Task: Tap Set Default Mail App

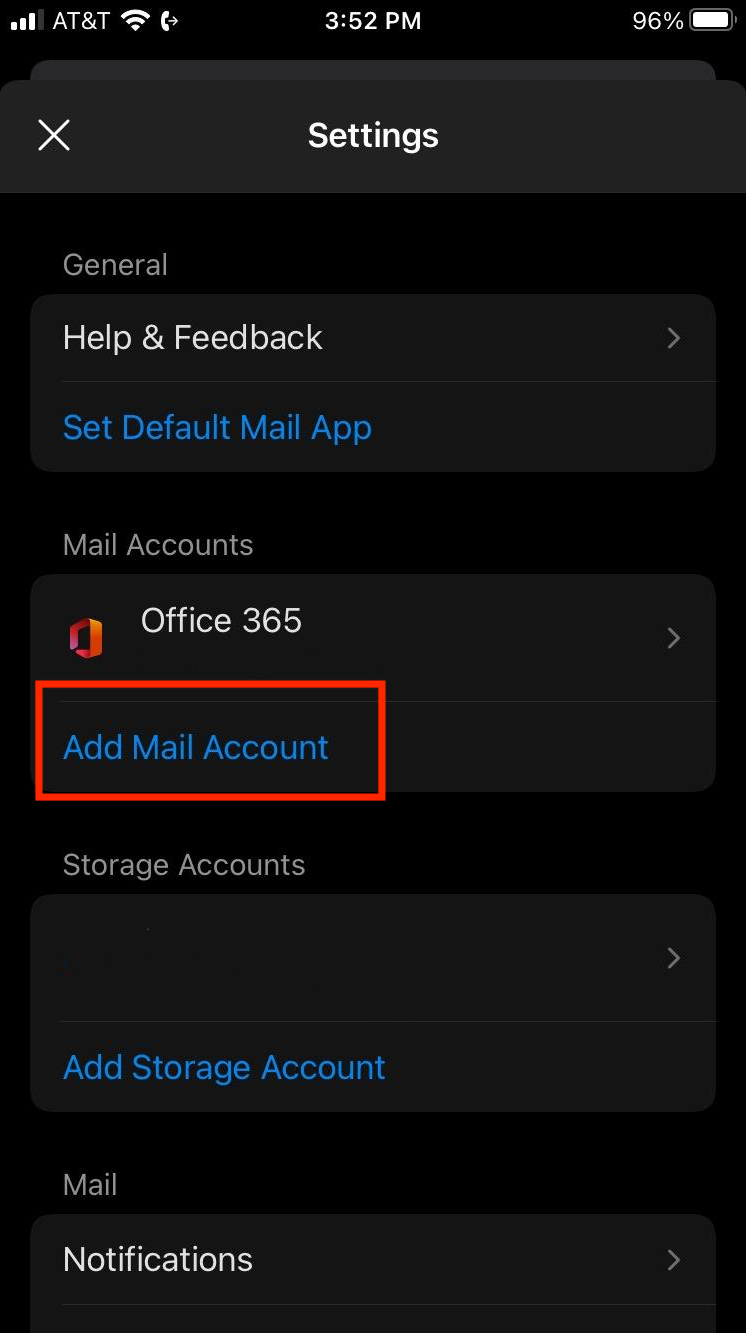Action: pos(217,427)
